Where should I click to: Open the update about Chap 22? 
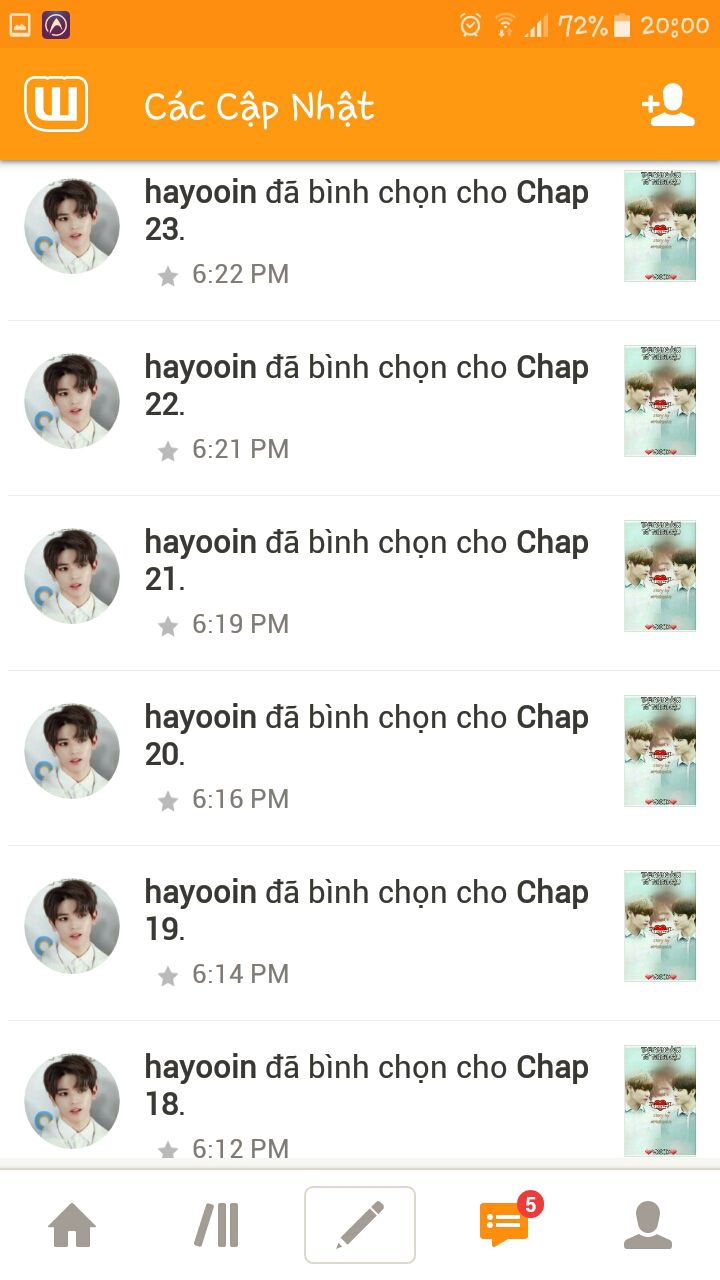point(360,408)
